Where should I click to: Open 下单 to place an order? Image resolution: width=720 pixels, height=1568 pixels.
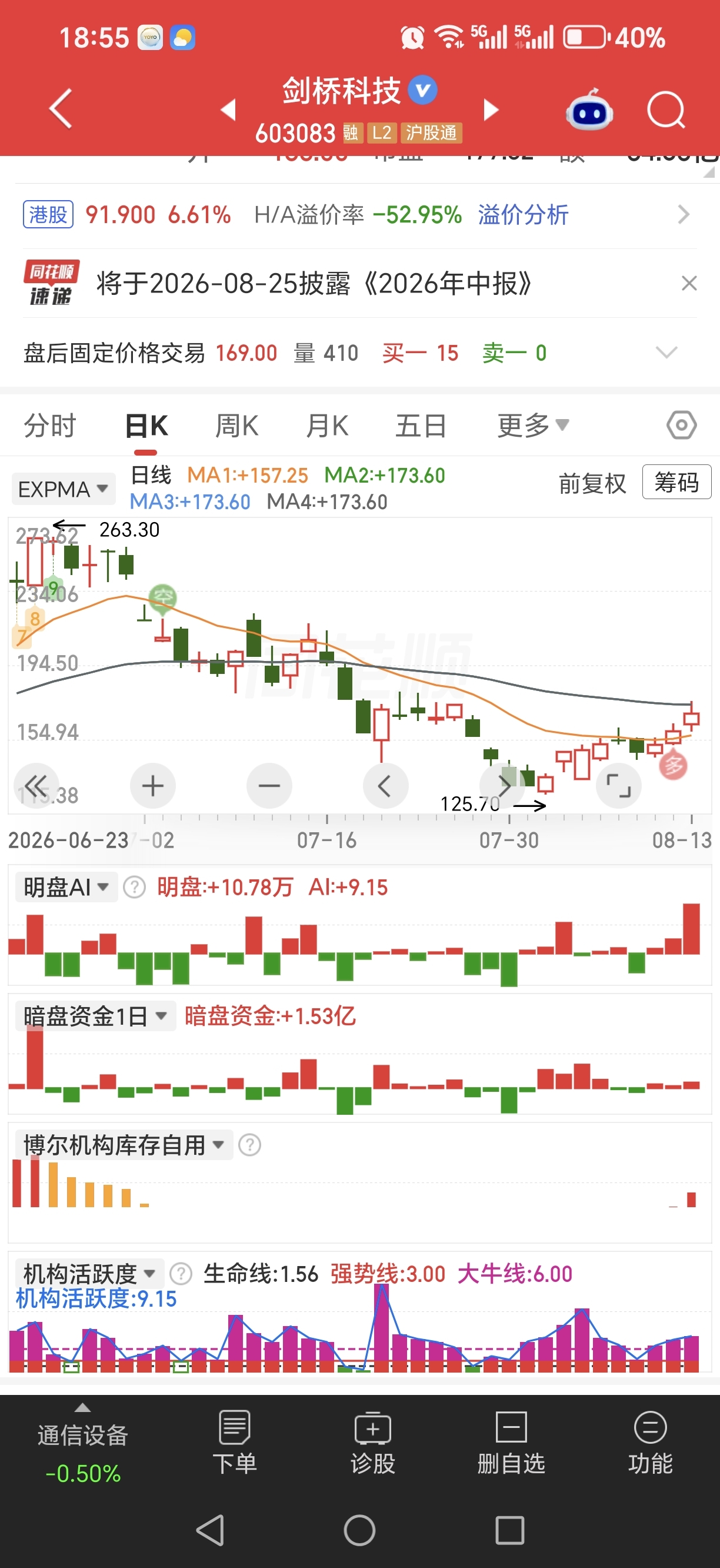[235, 1443]
